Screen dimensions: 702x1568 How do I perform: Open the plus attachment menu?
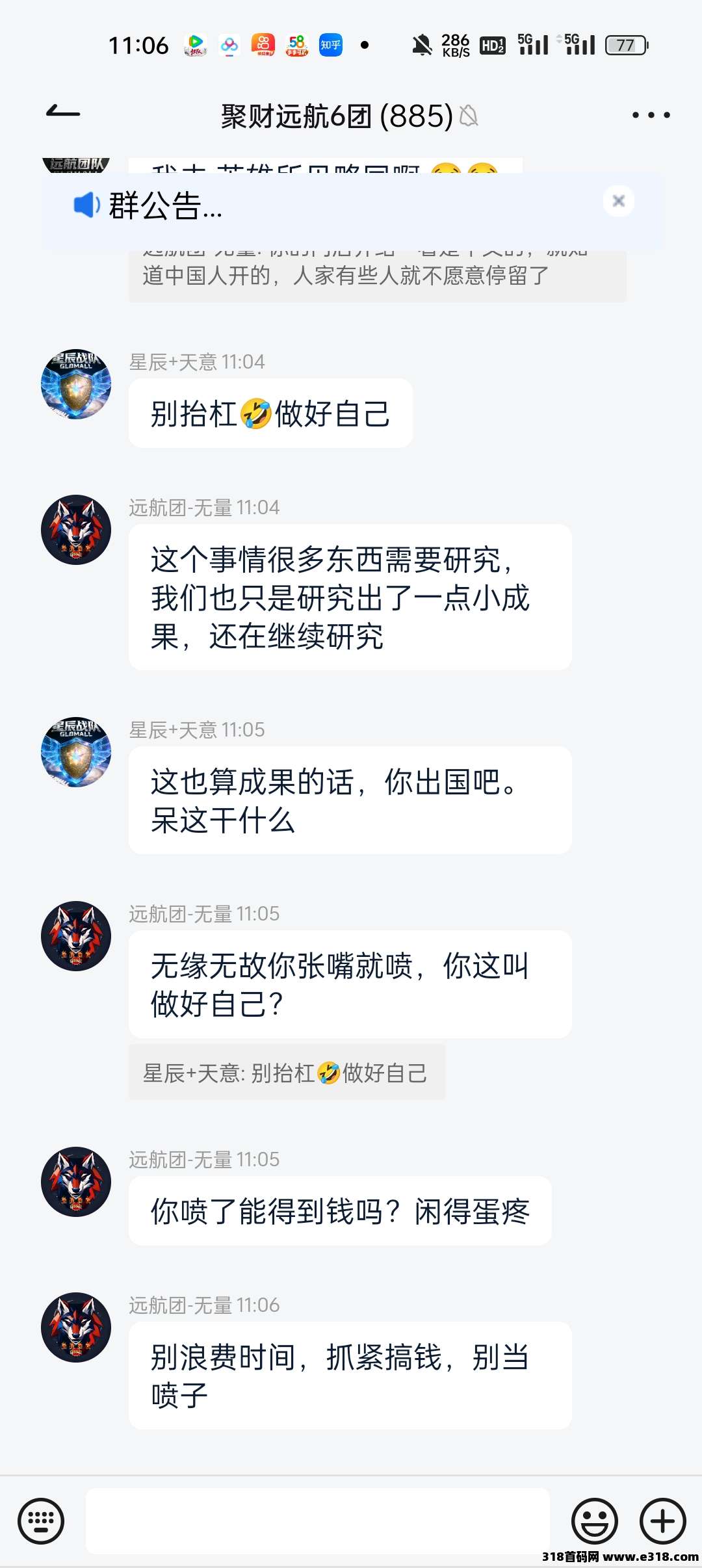662,1521
